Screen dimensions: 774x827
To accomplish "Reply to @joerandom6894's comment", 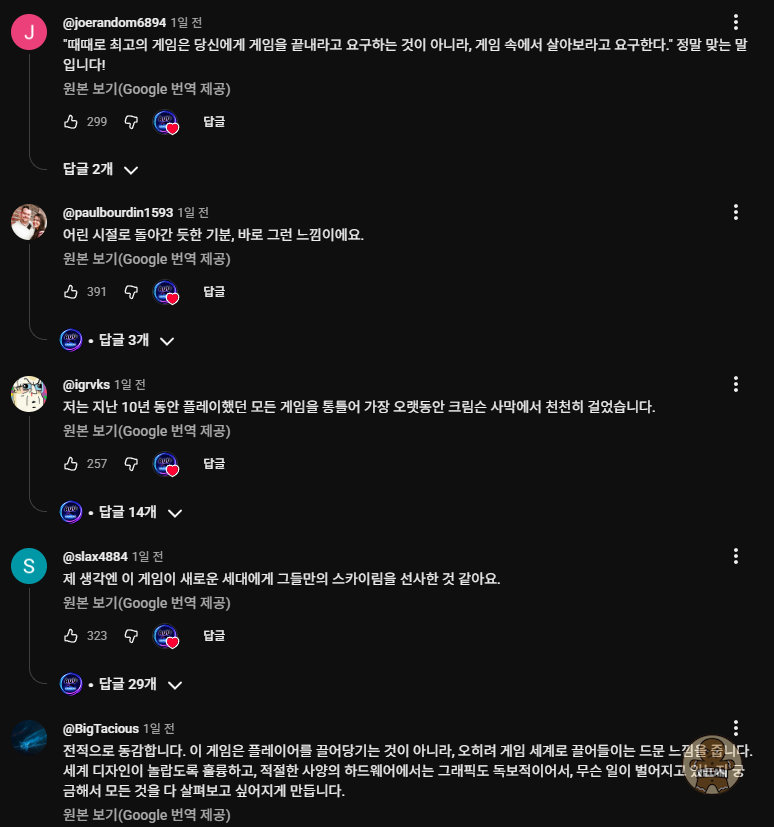I will 214,121.
